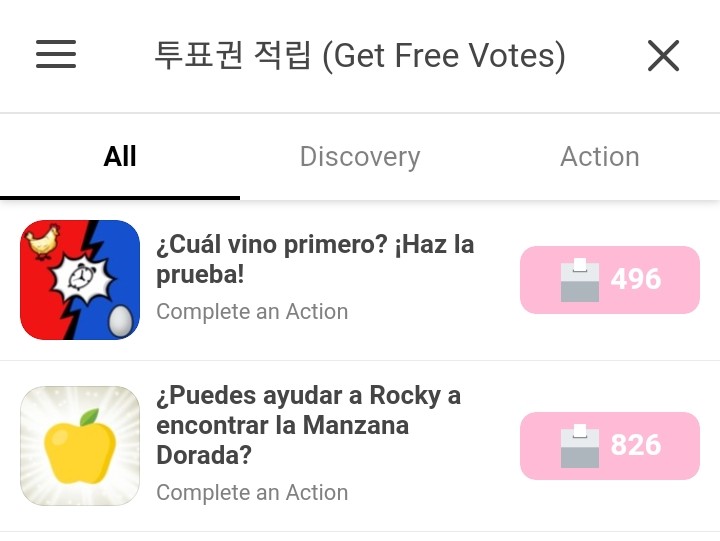Close the Get Free Votes screen
Screen dimensions: 720x541
663,56
